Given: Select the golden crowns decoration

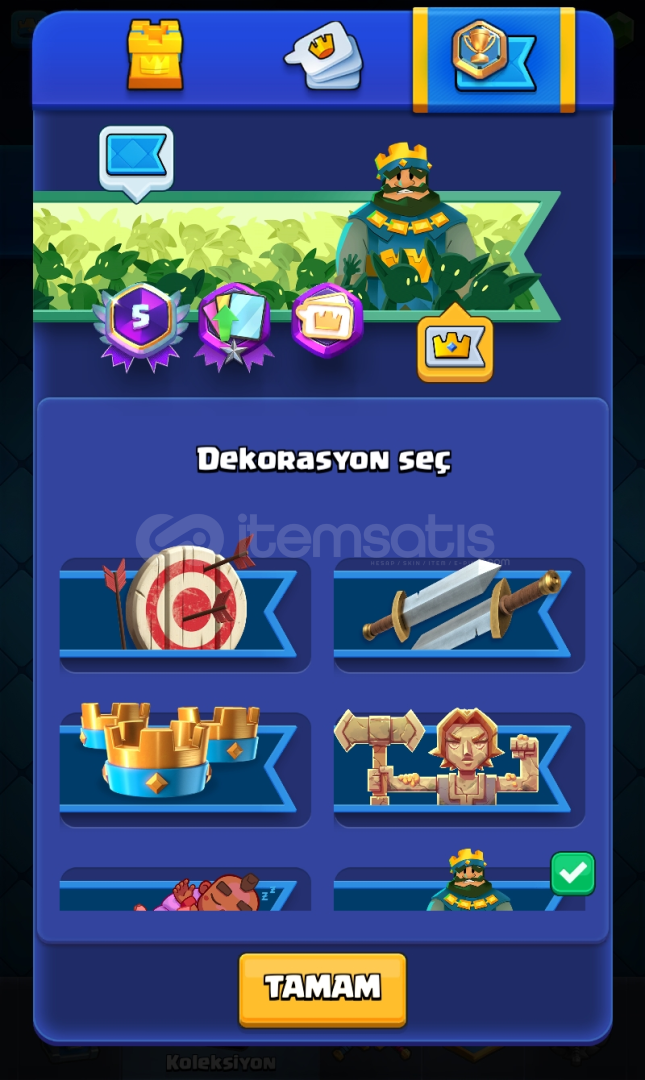Looking at the screenshot, I should click(x=184, y=767).
